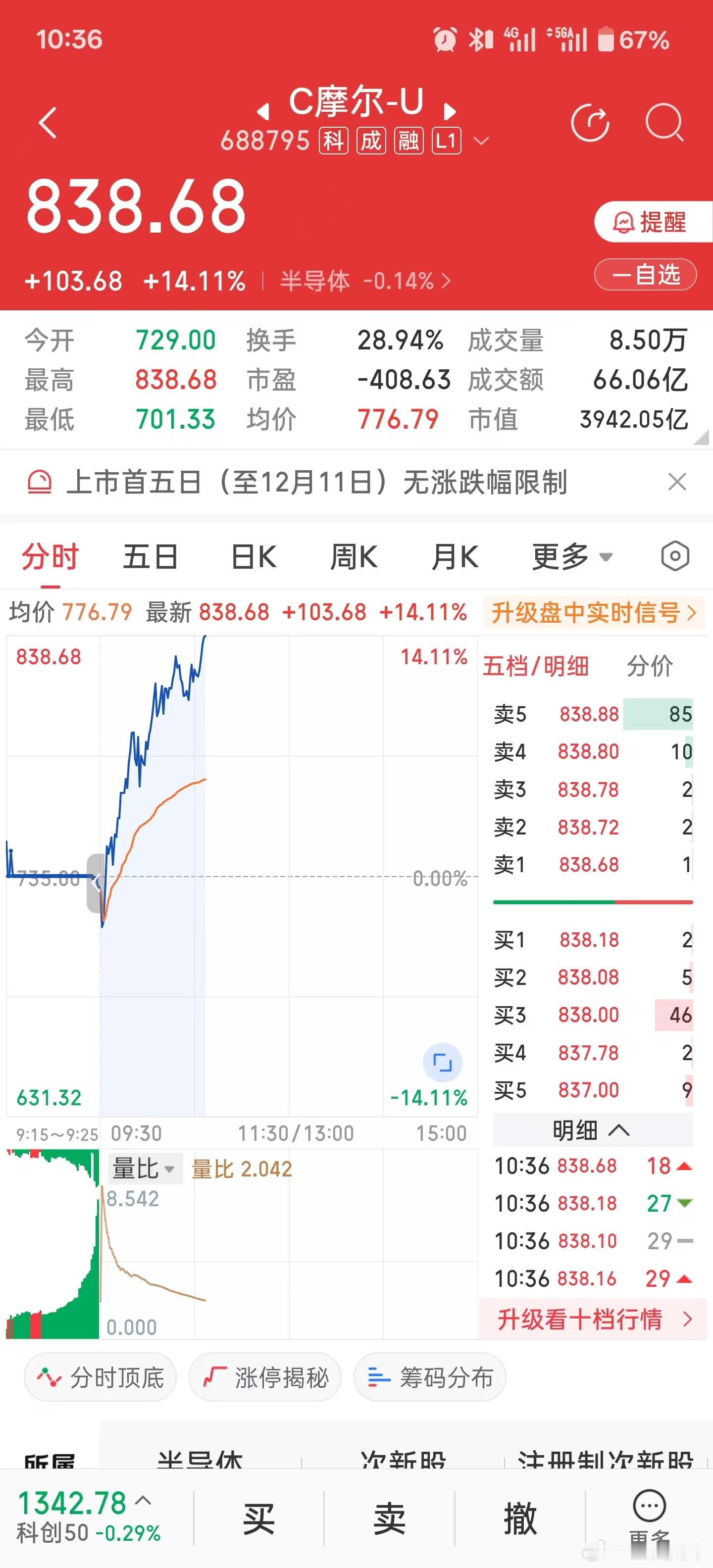Open the 涨停揭秘 feature

(x=264, y=1377)
